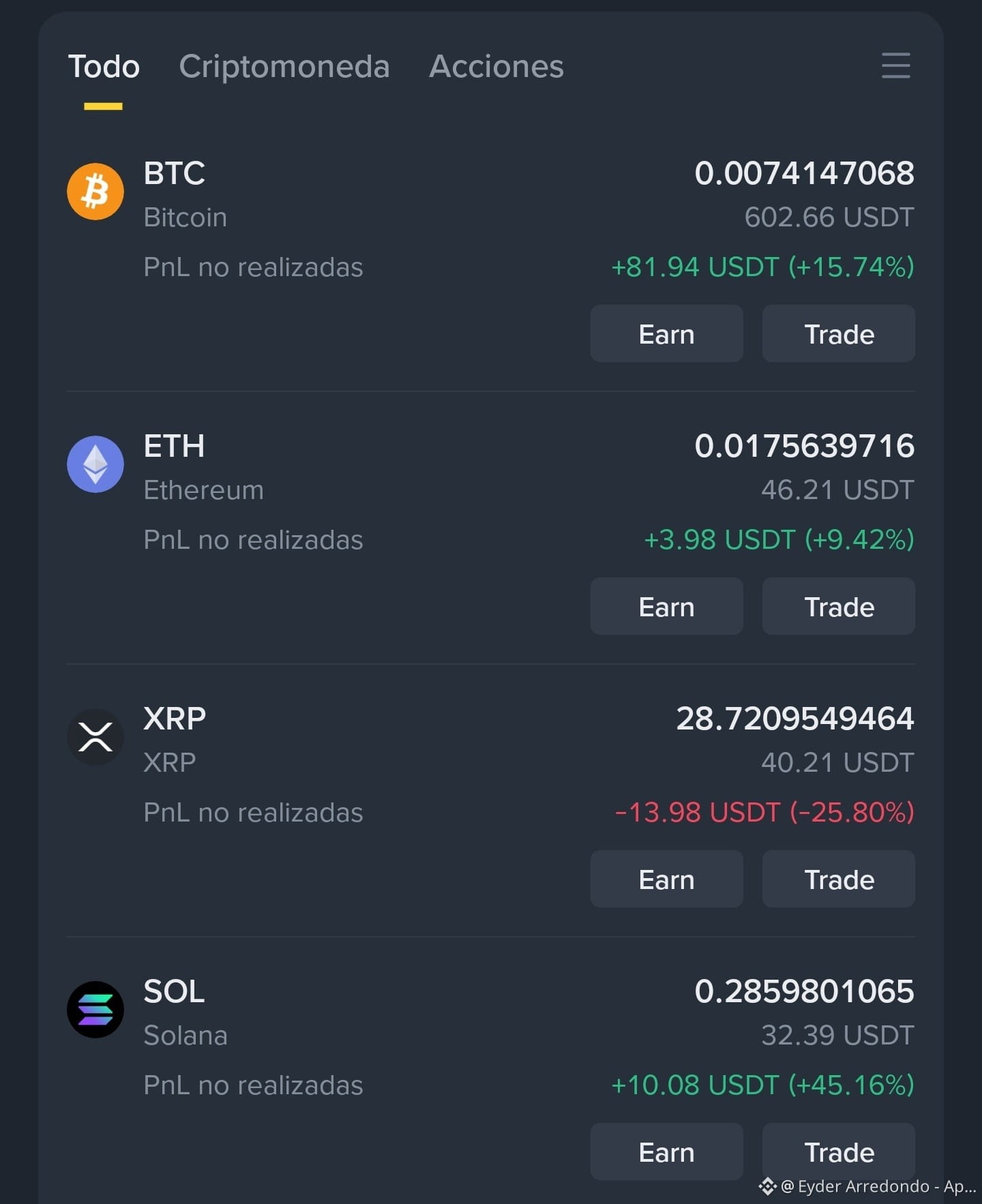Tap Earn for Bitcoin
The height and width of the screenshot is (1204, 982).
(x=666, y=333)
